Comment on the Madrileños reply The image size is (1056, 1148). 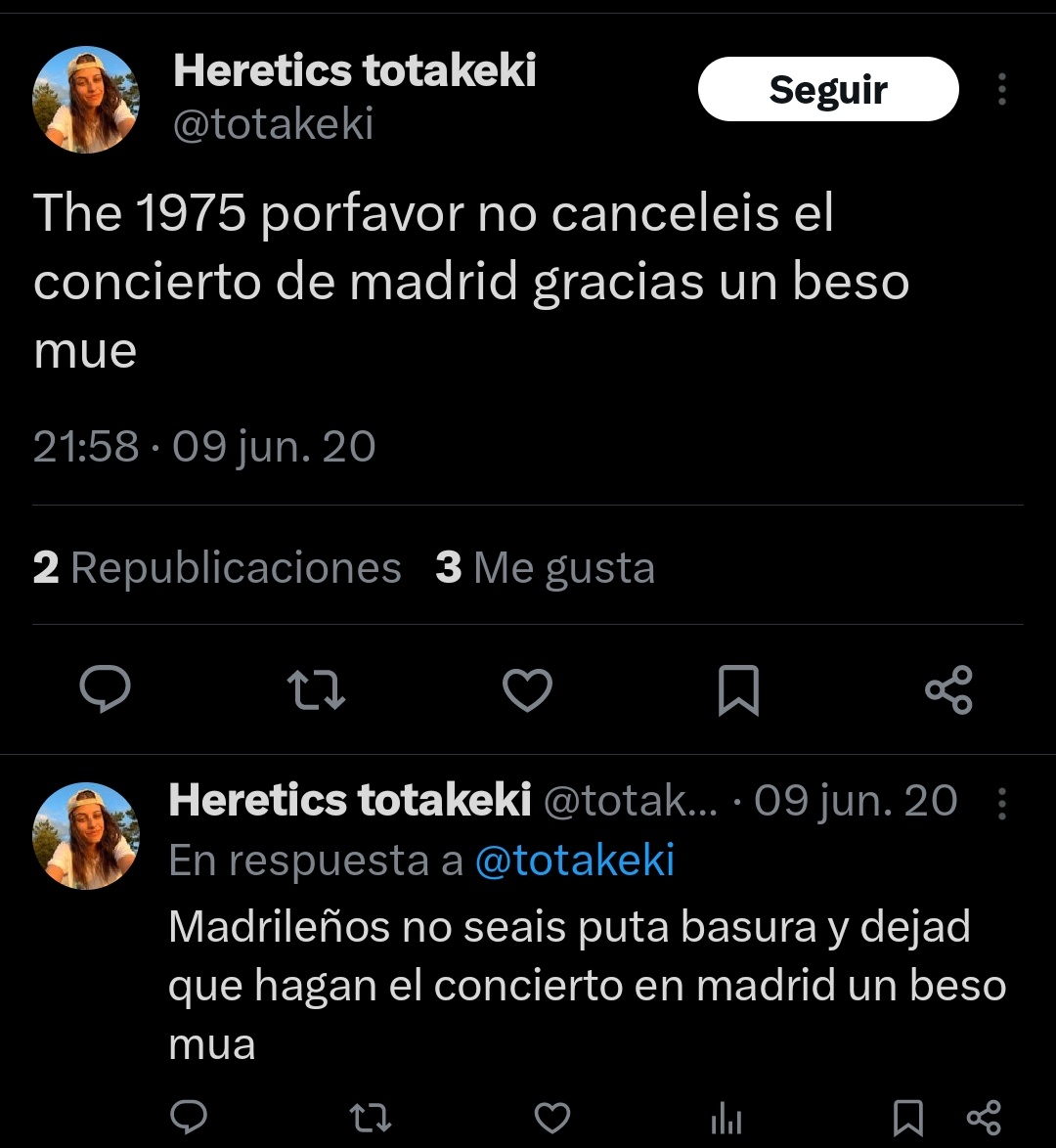pos(188,1117)
